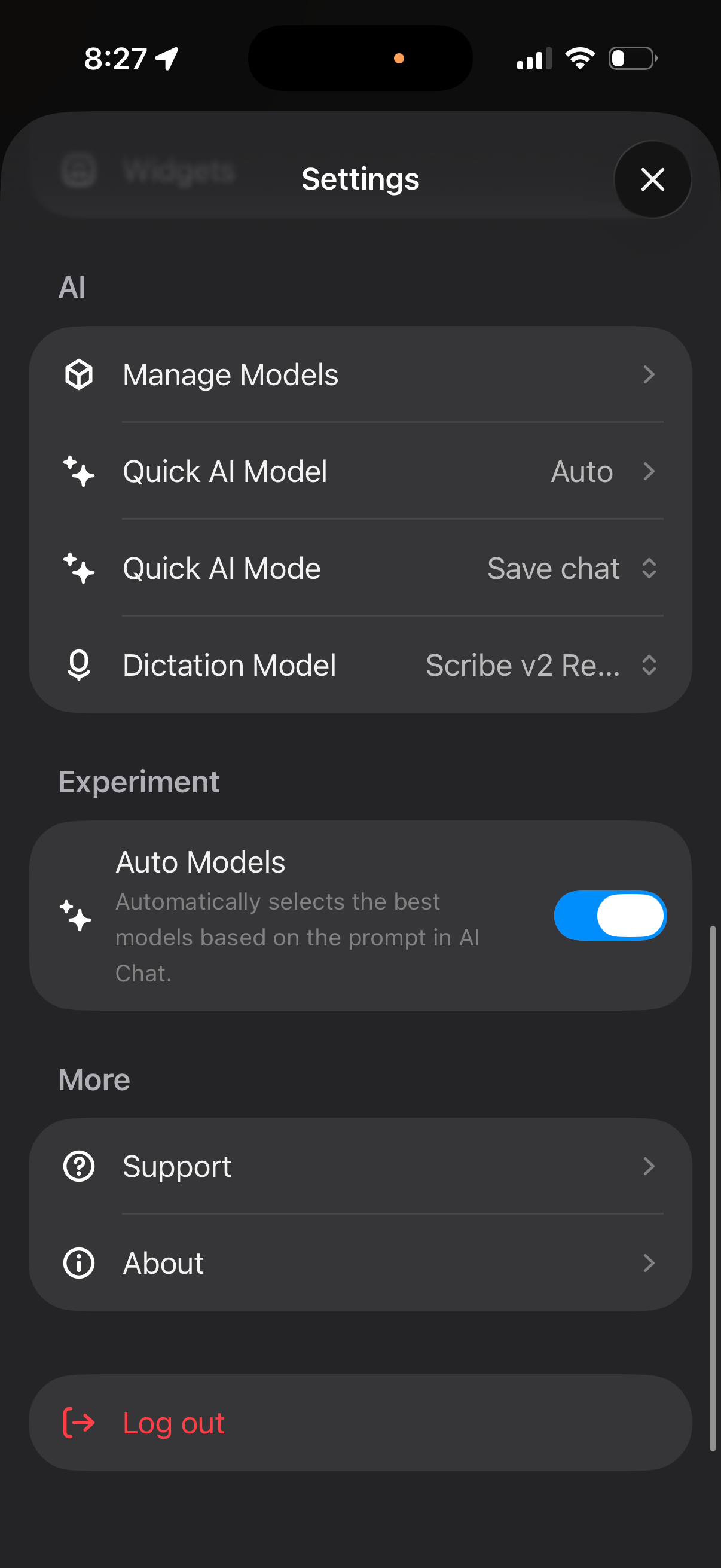
Task: Change the Quick AI Mode option
Action: (570, 569)
